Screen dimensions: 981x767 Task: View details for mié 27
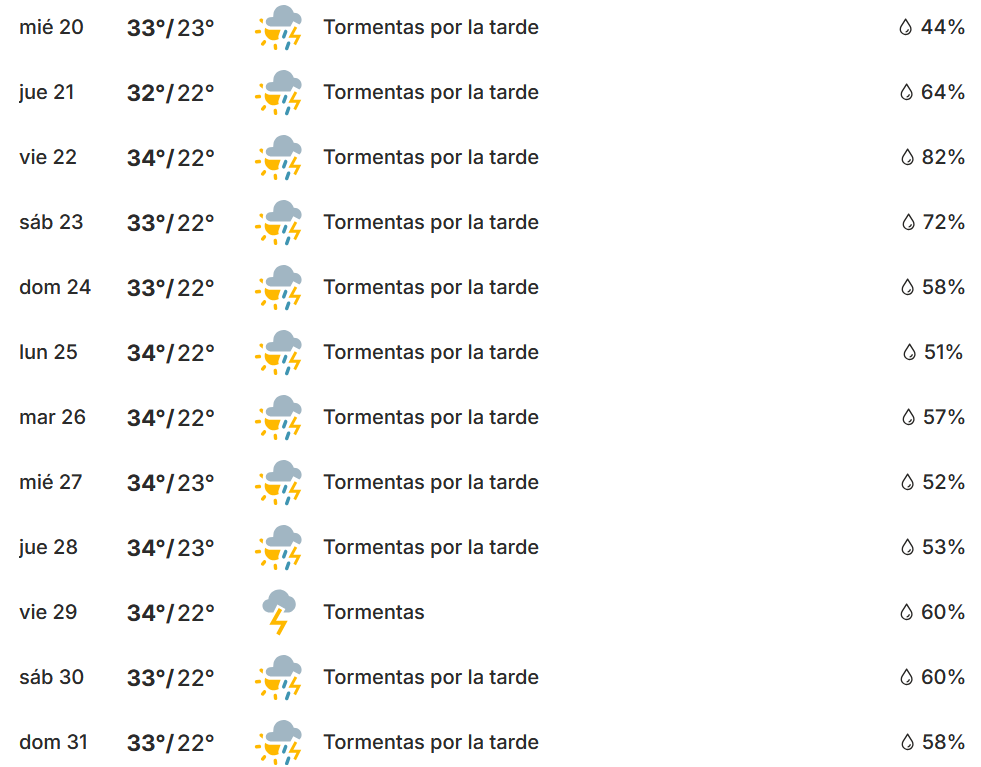[x=490, y=483]
